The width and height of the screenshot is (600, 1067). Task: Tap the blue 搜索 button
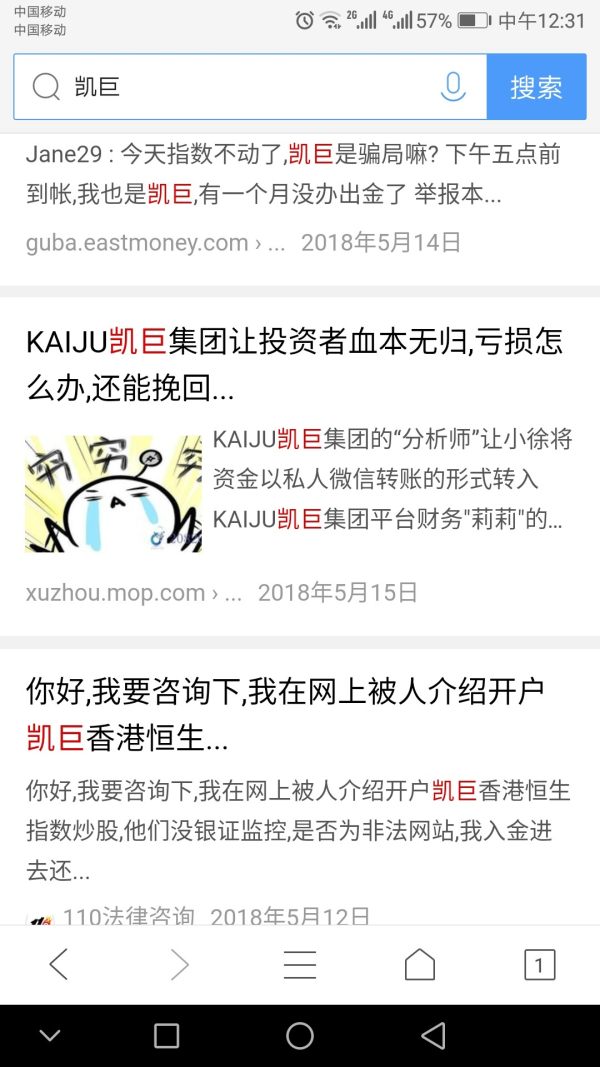[x=536, y=87]
